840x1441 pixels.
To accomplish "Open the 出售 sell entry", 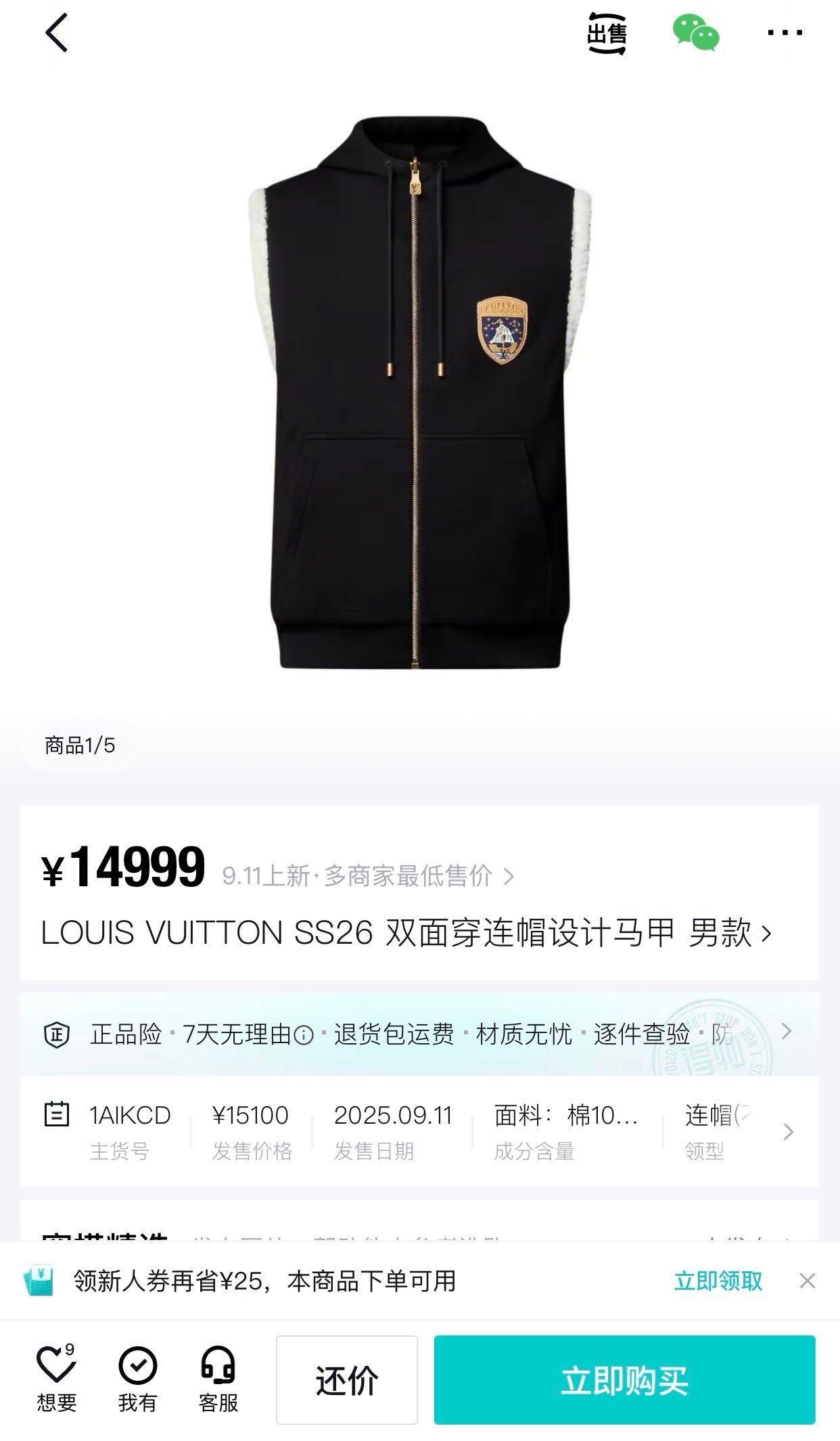I will click(x=607, y=32).
